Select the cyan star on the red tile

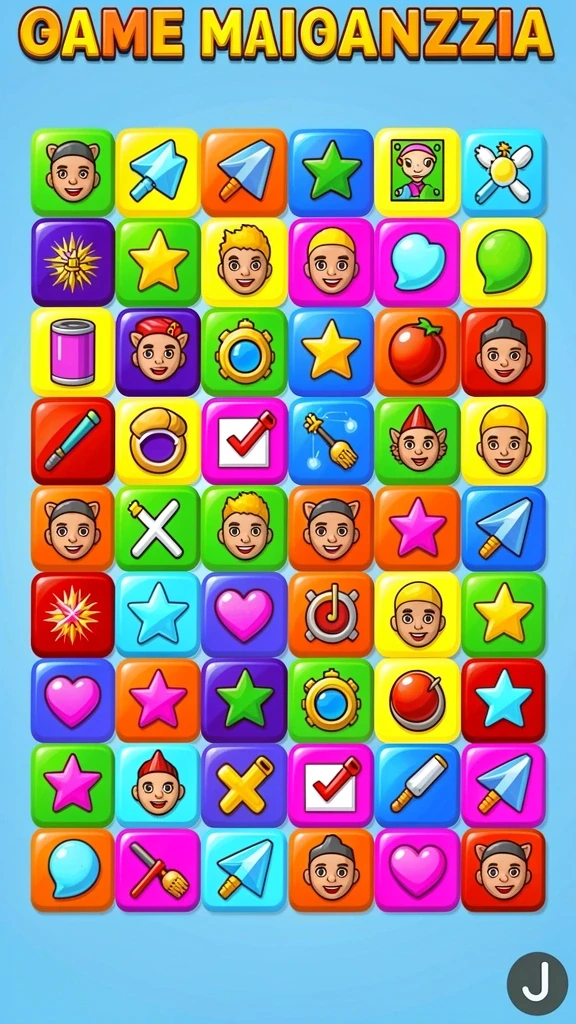click(504, 701)
